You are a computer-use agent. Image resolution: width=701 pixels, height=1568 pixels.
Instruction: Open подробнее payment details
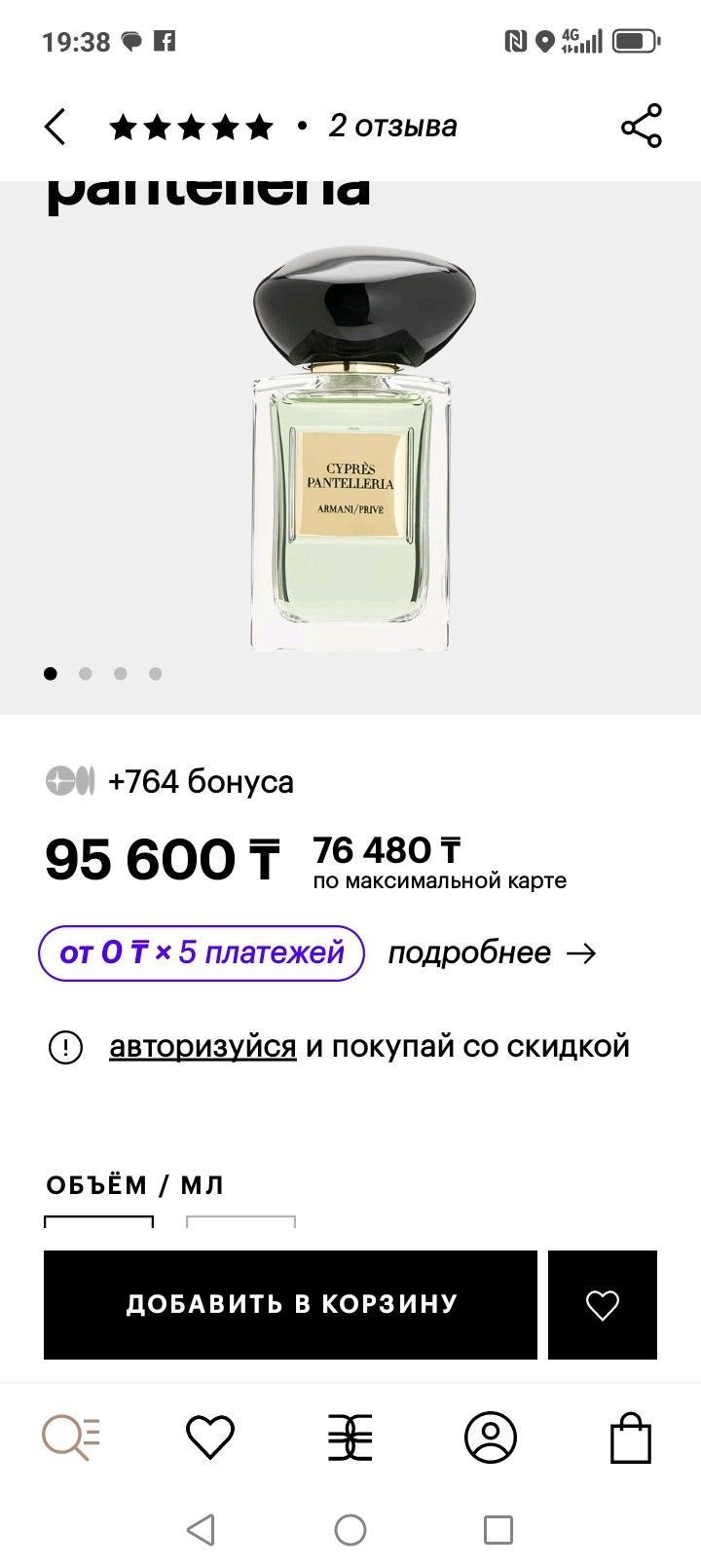(492, 952)
